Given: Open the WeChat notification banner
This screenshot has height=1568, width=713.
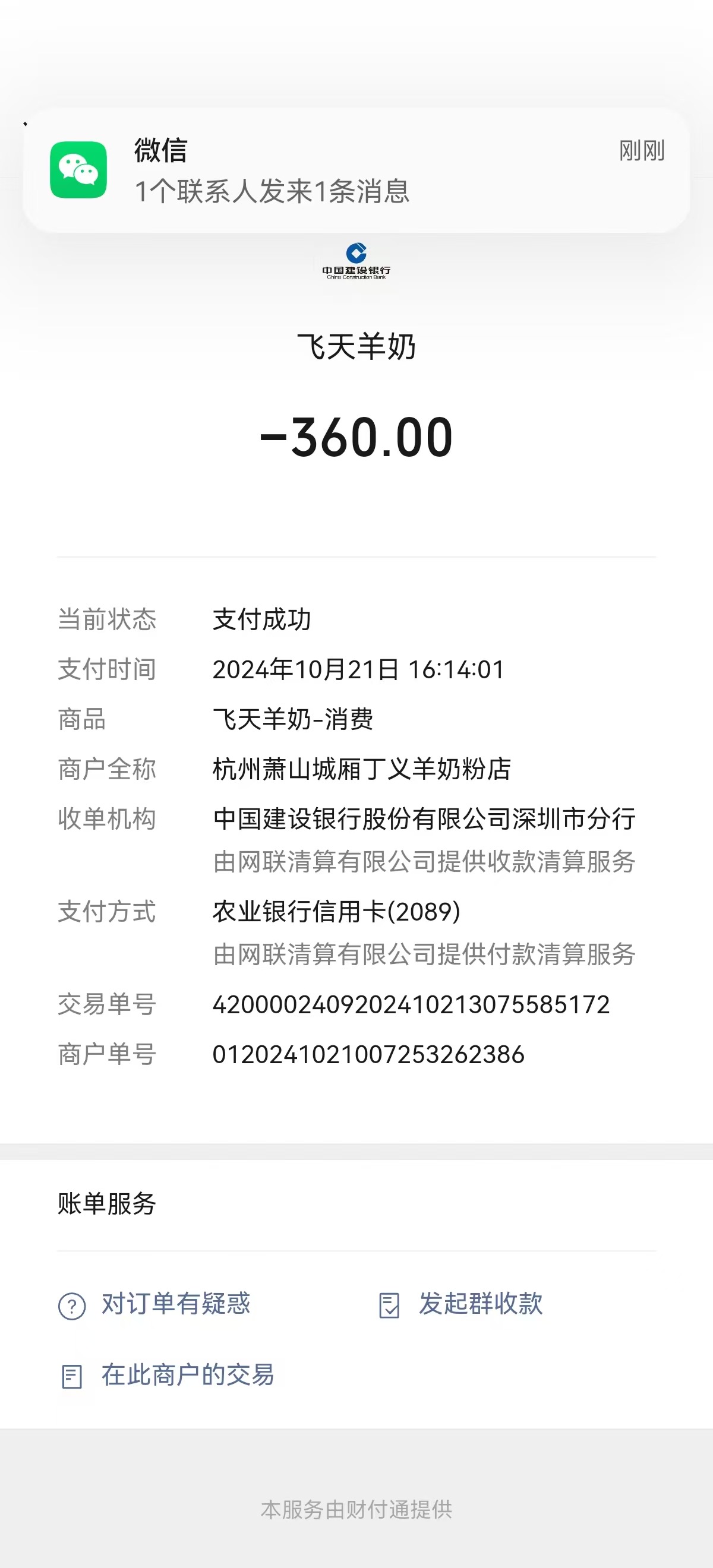Looking at the screenshot, I should pos(356,170).
